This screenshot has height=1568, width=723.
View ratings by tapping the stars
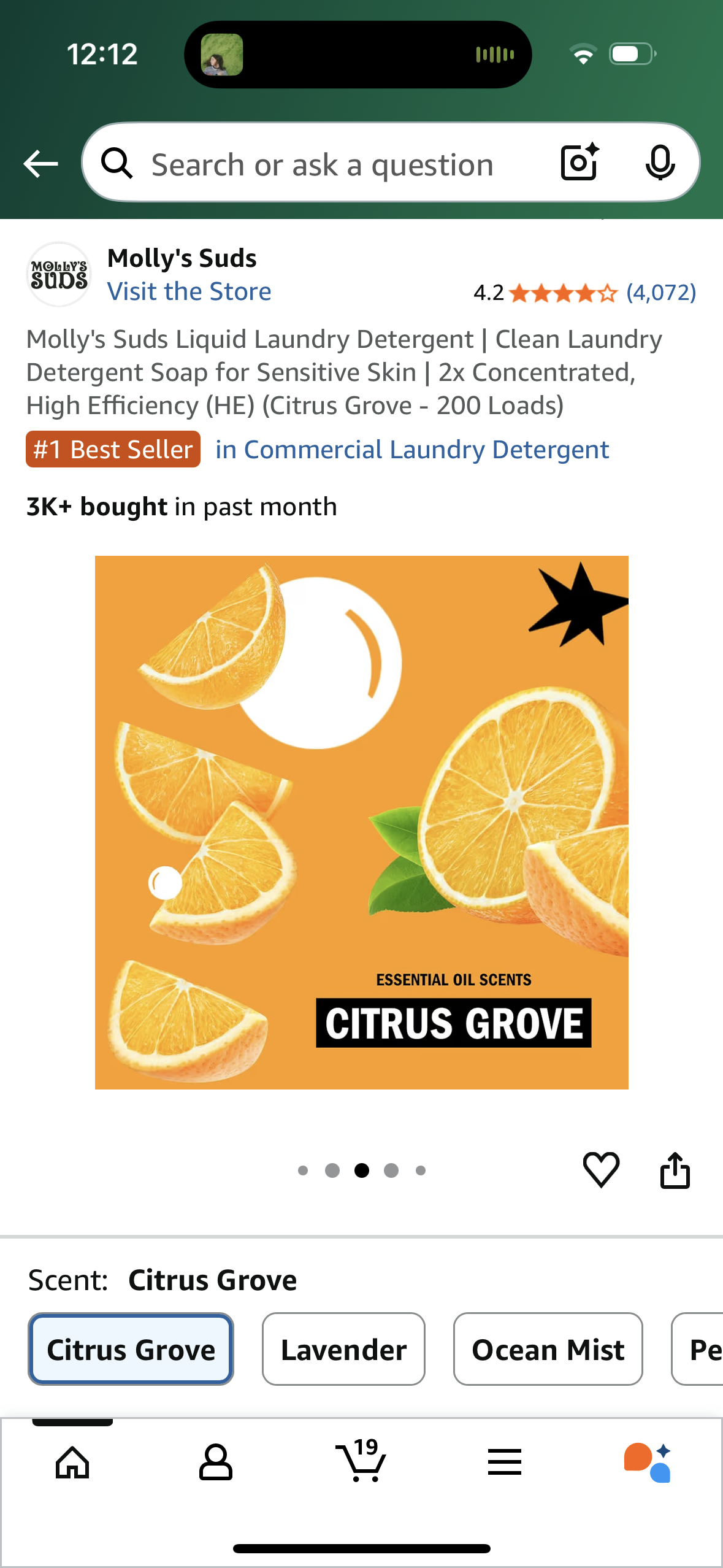click(562, 293)
